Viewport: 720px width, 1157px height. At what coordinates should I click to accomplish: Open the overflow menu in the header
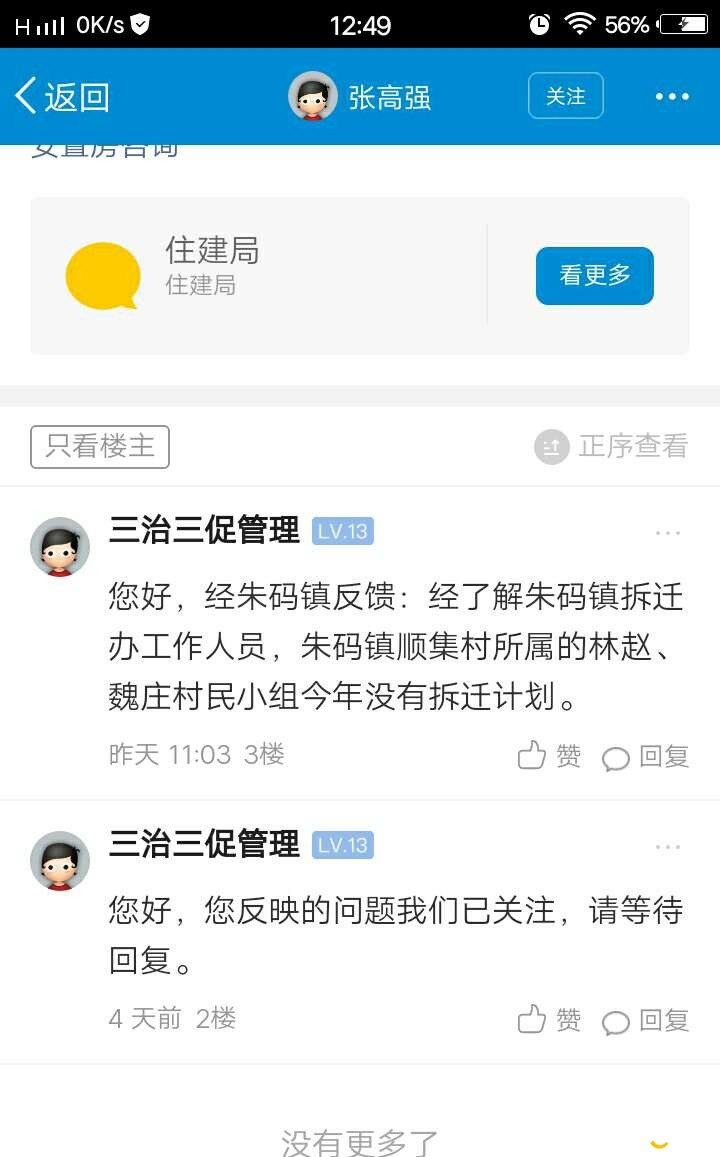pyautogui.click(x=671, y=97)
